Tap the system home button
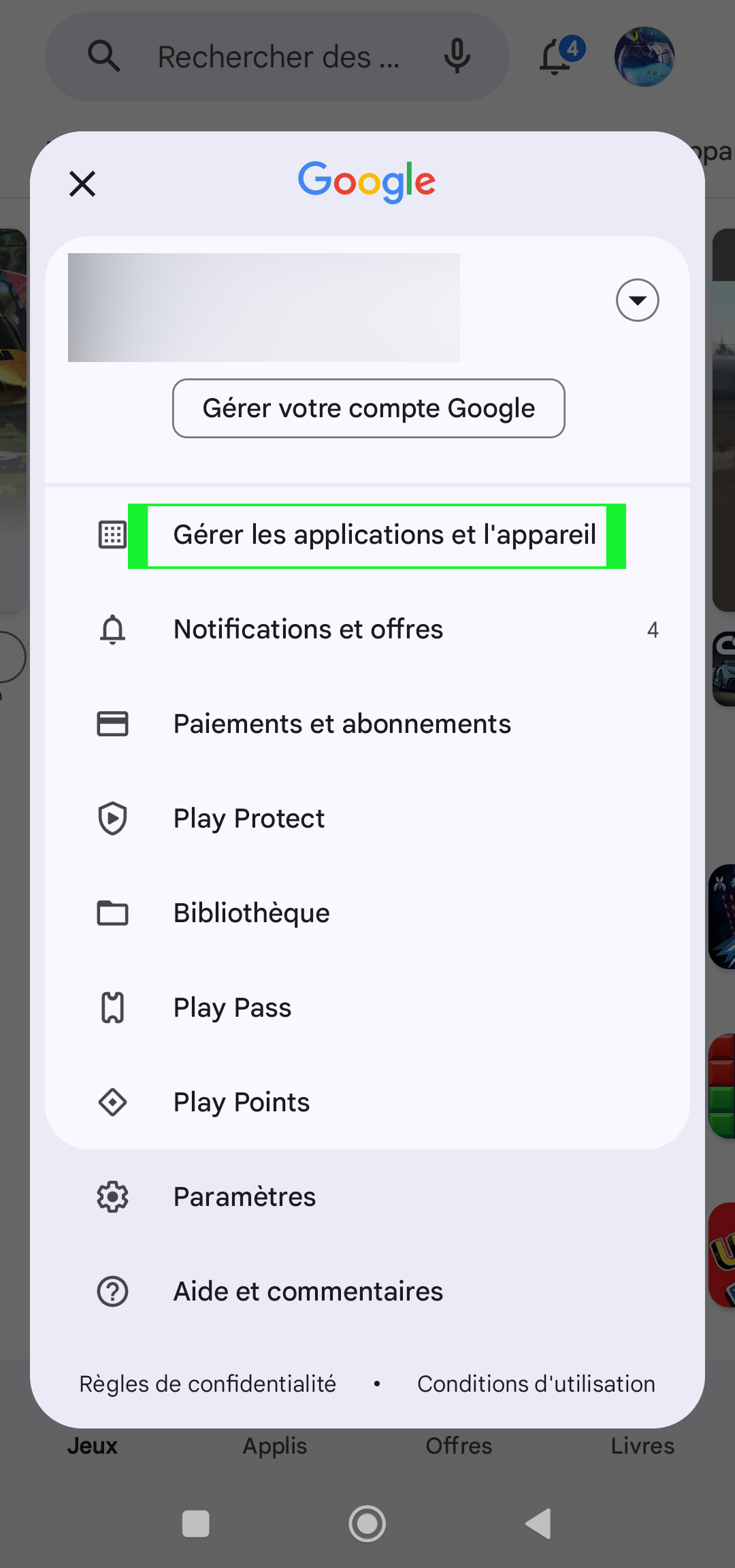Screen dimensions: 735x1568 point(367,1524)
